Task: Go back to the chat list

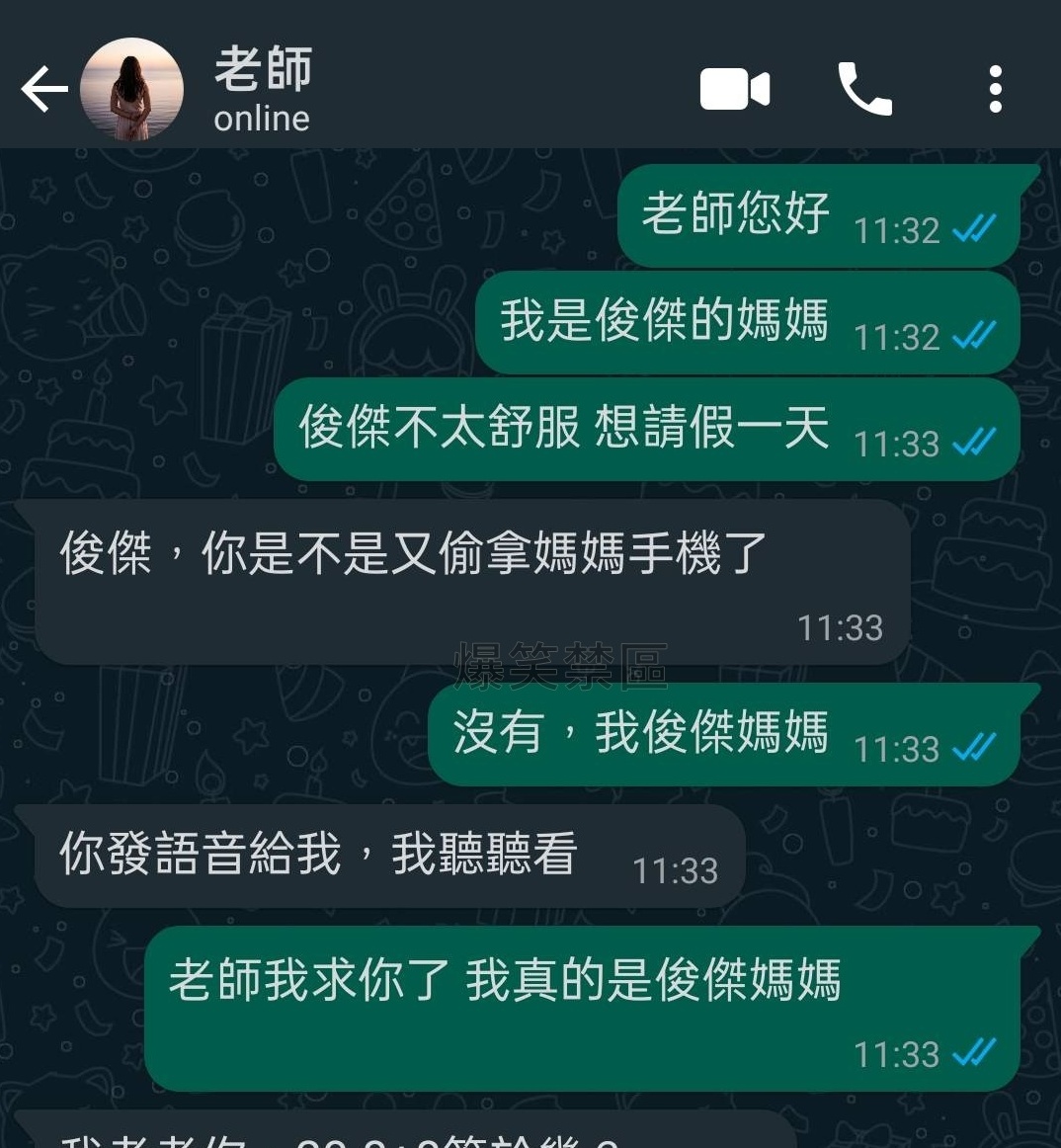Action: point(43,90)
